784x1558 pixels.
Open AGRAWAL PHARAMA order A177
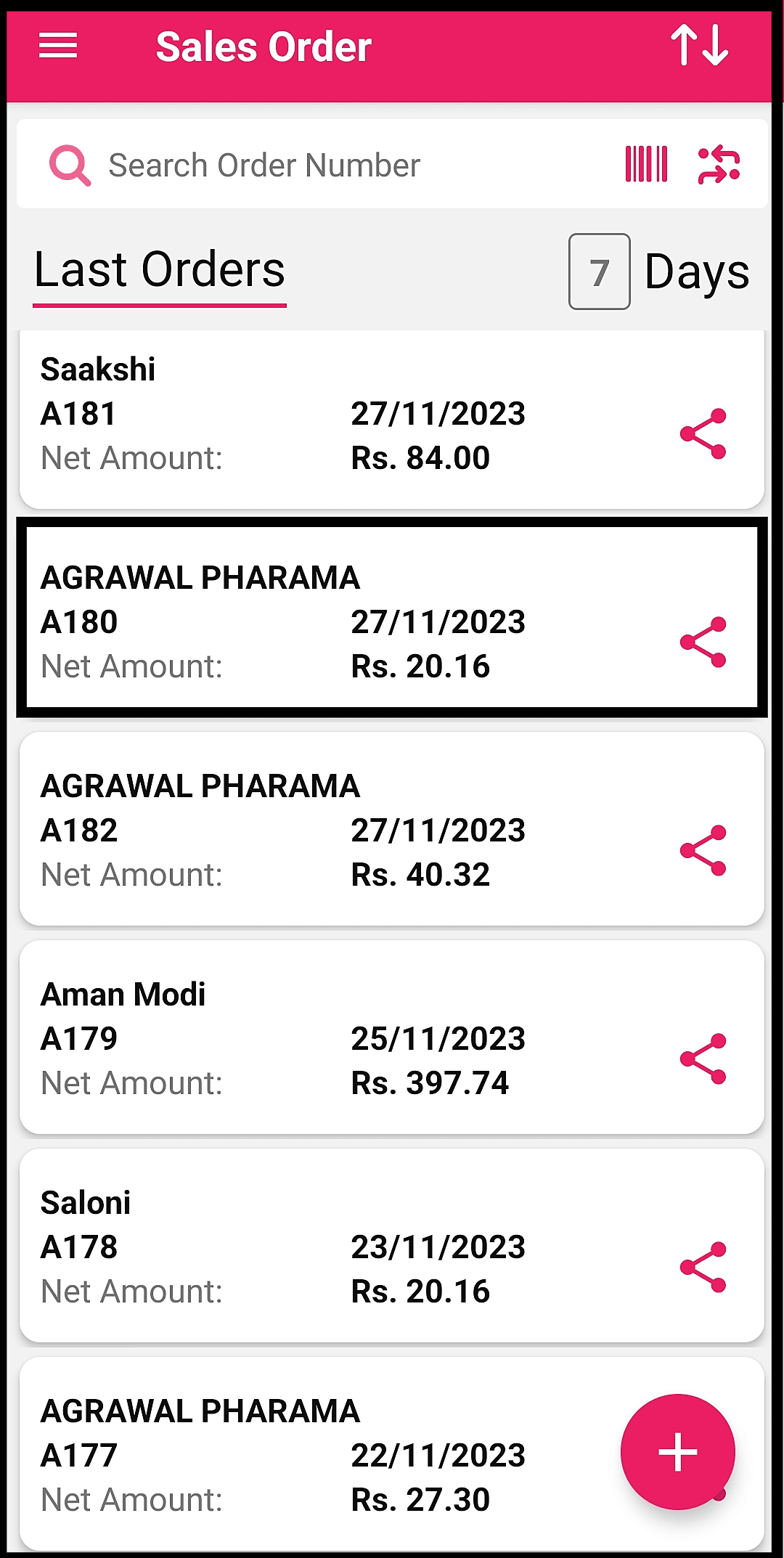(319, 1453)
